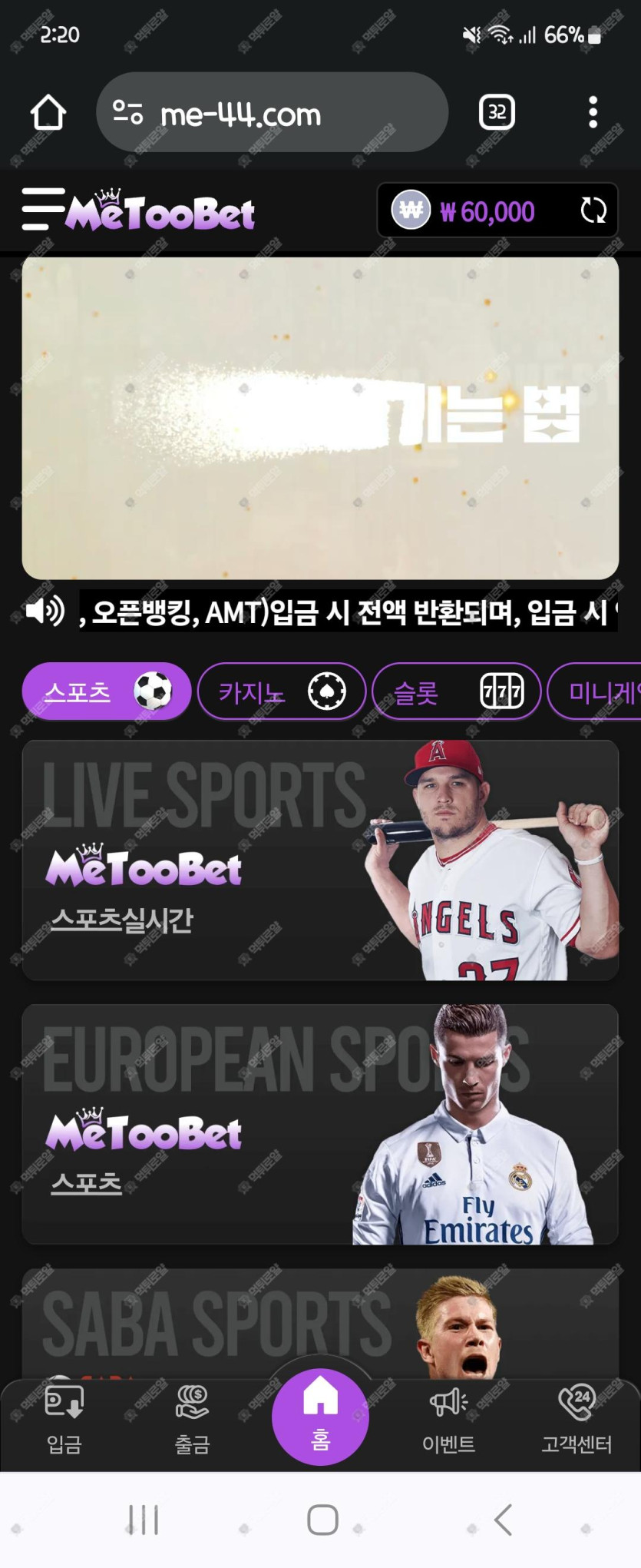The width and height of the screenshot is (641, 1568).
Task: Open the browser overflow menu
Action: coord(593,113)
